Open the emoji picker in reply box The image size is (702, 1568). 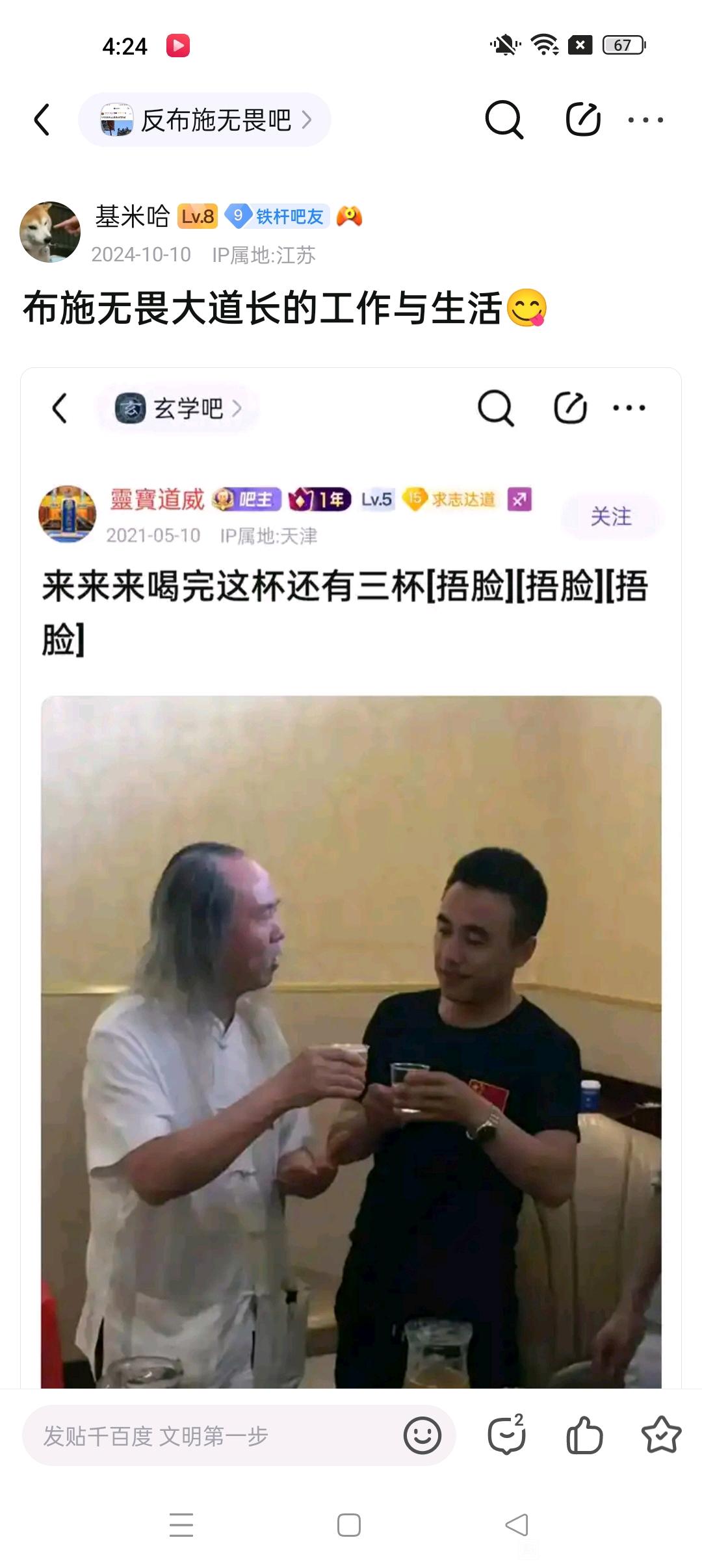(x=422, y=1435)
